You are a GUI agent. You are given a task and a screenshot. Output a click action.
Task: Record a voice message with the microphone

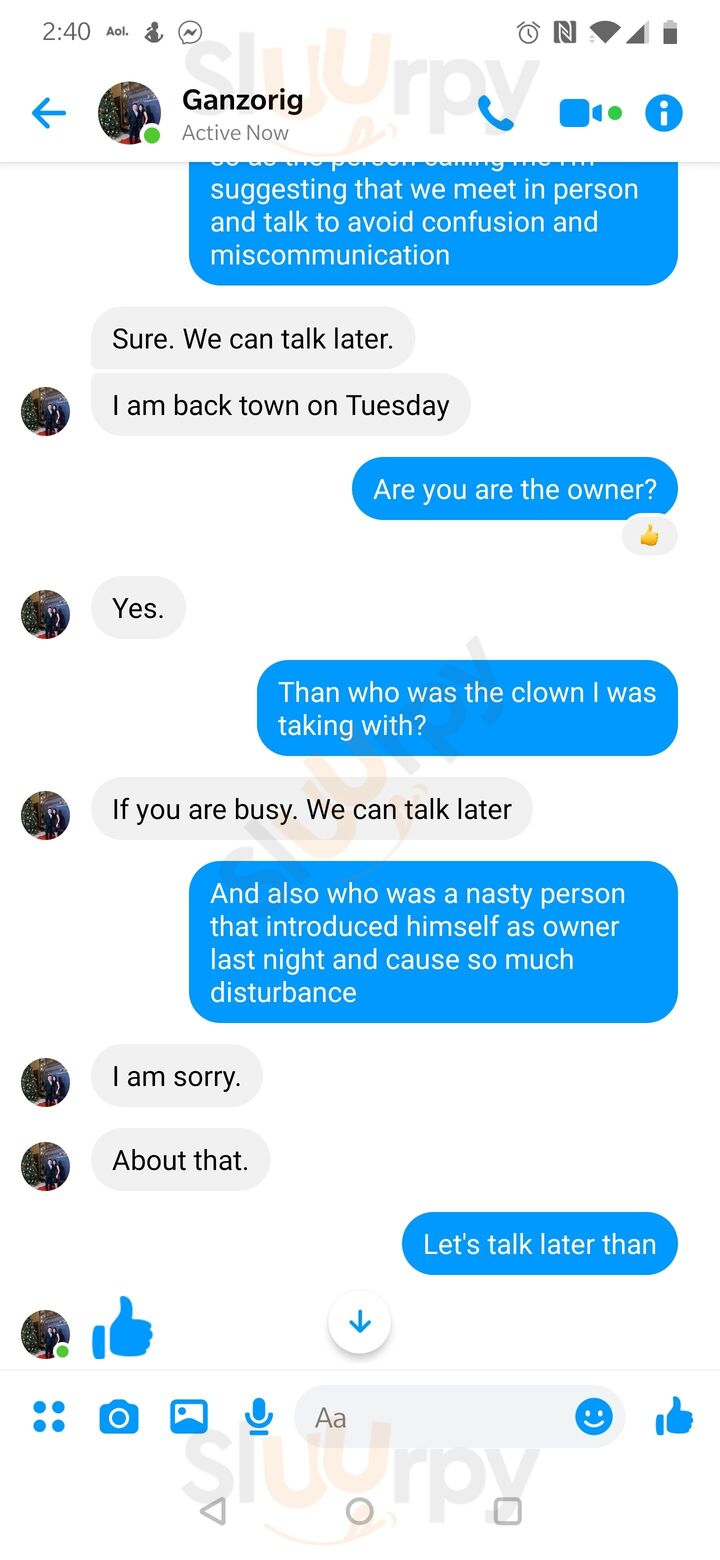click(259, 1417)
